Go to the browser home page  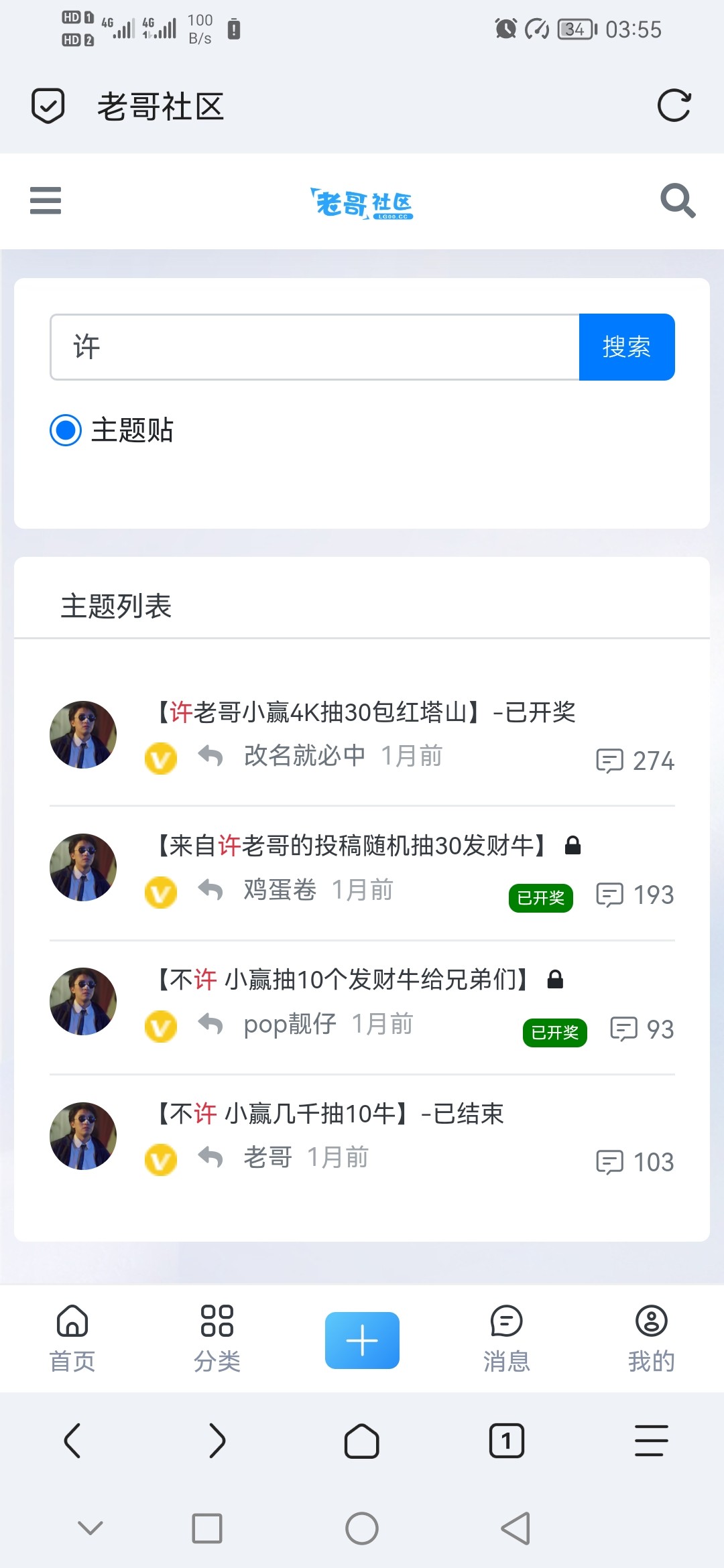point(362,1441)
